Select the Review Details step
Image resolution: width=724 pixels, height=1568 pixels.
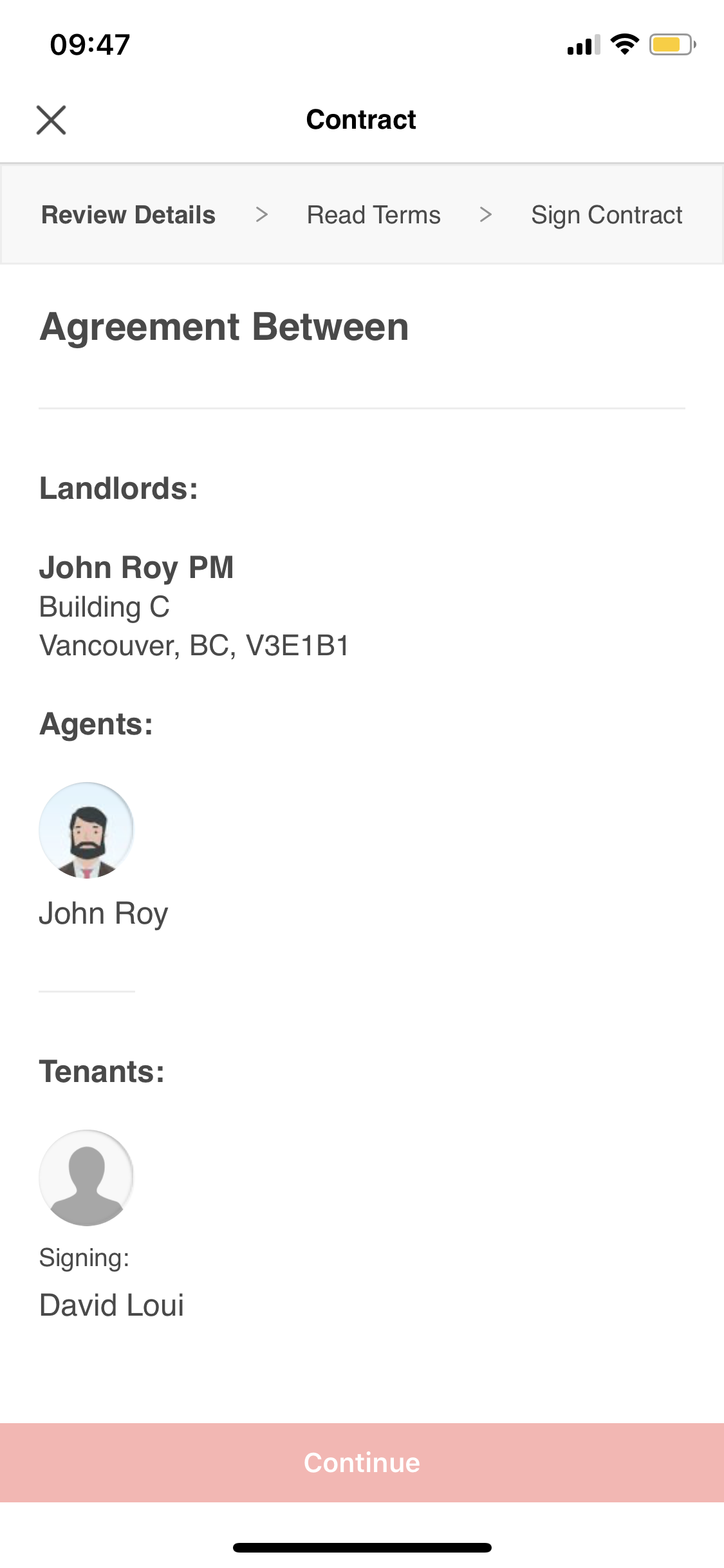pos(128,215)
